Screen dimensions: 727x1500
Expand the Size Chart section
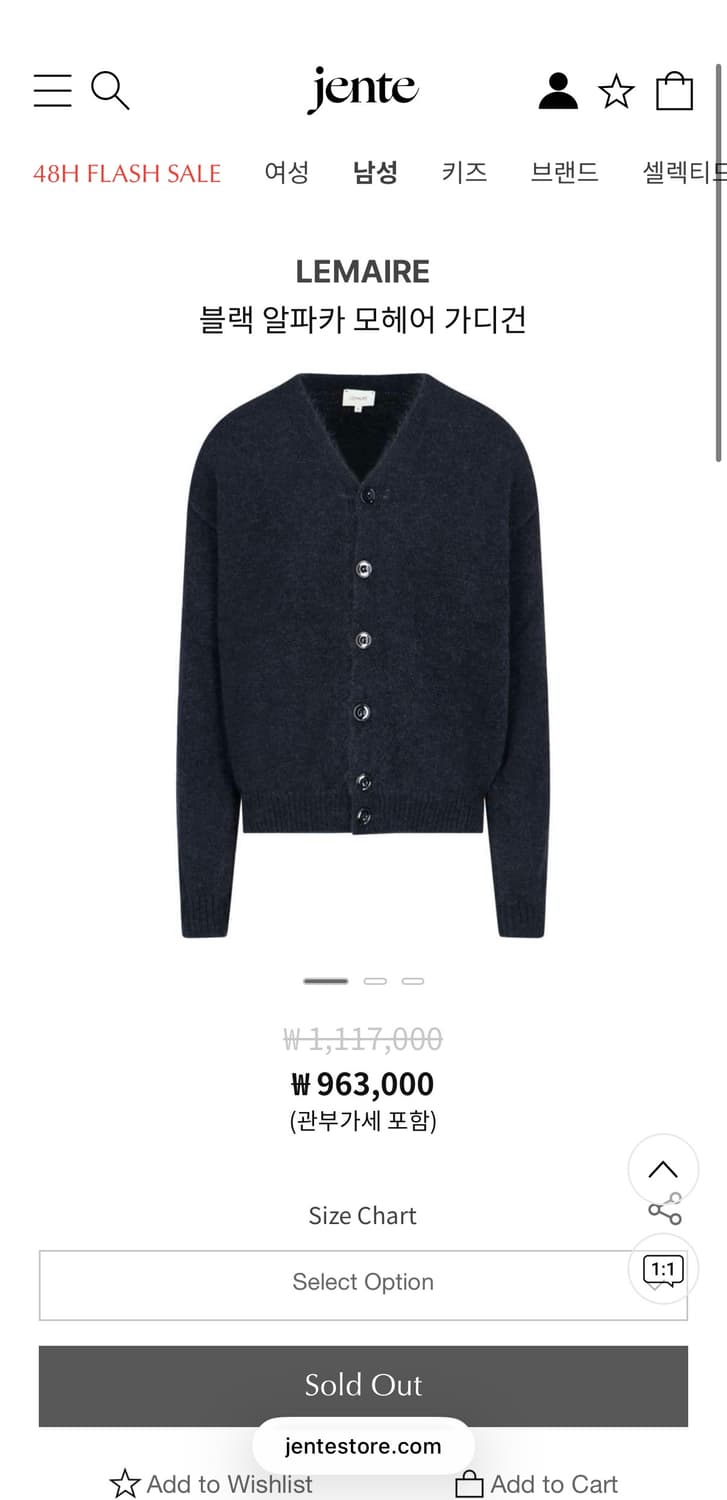pyautogui.click(x=363, y=1216)
